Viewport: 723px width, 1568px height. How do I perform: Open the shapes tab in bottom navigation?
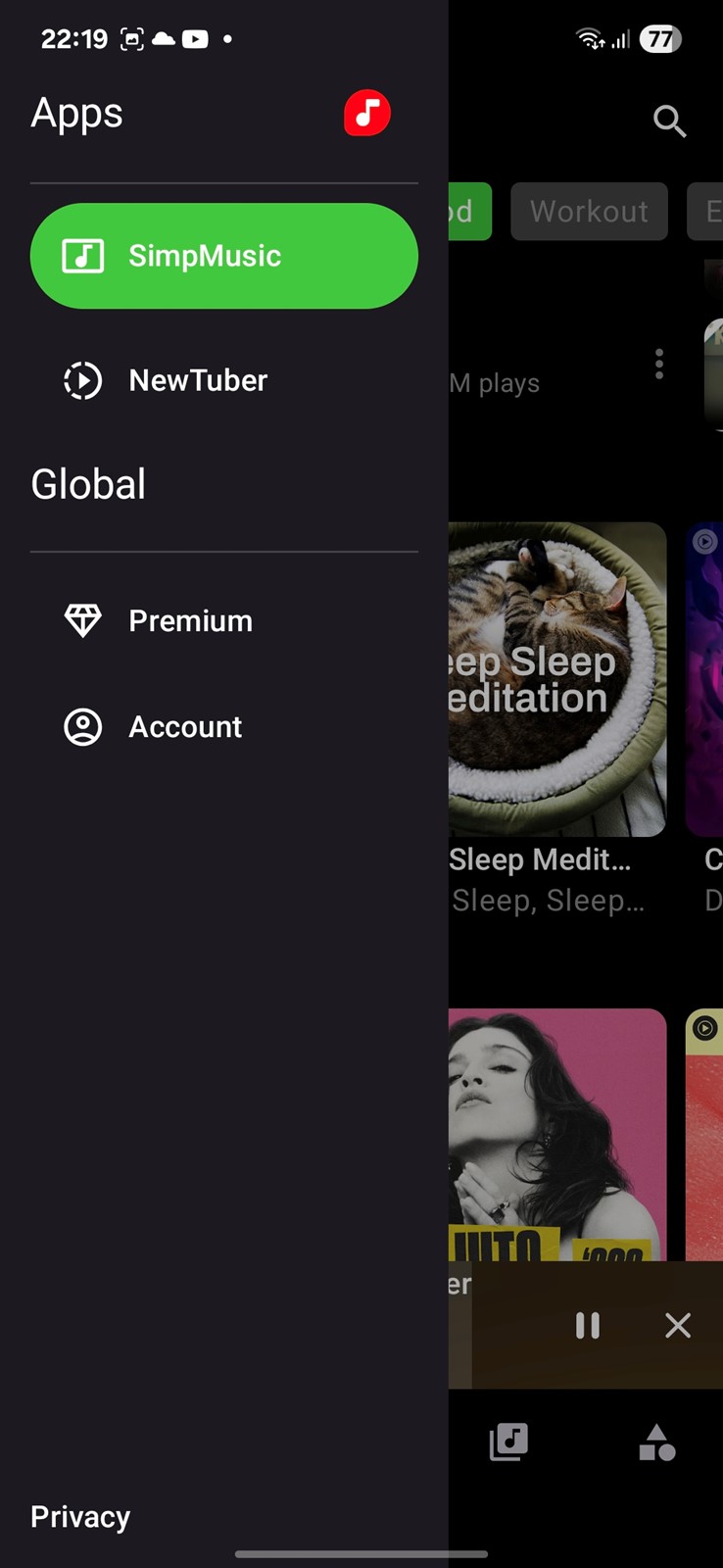tap(657, 1443)
